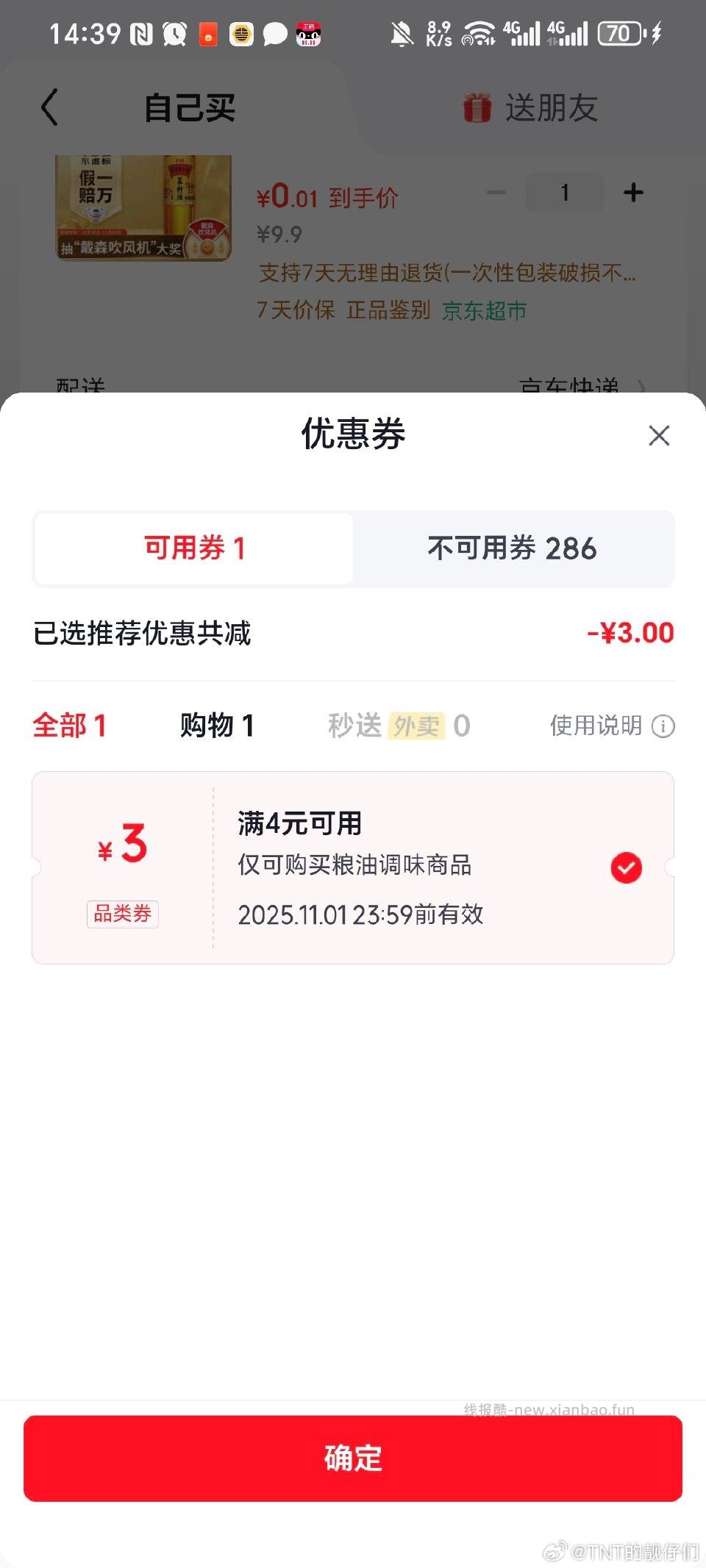Click the 使用说明 info icon
Screen dimensions: 706x1568
663,726
